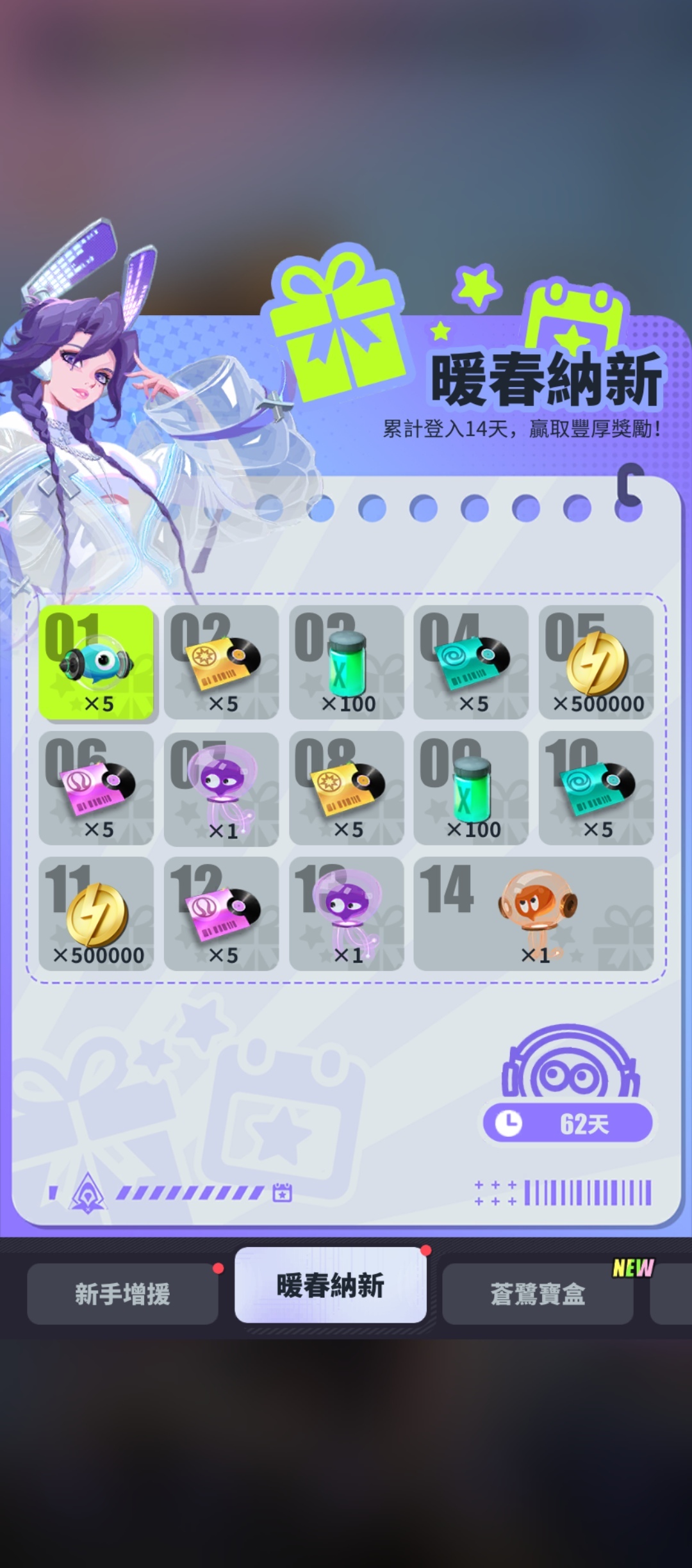View day 05 gold coin reward

click(596, 662)
